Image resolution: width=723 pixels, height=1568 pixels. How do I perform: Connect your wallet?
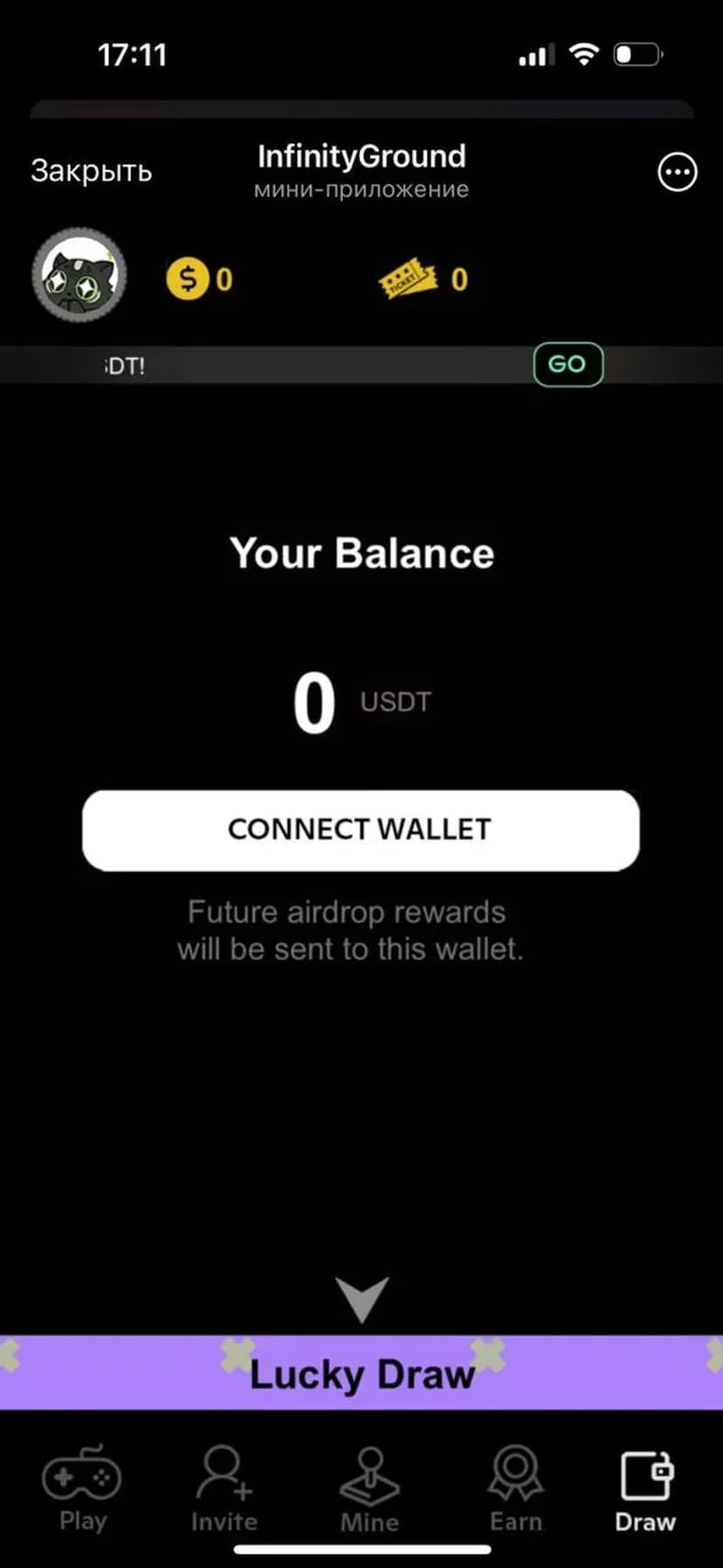pyautogui.click(x=361, y=830)
